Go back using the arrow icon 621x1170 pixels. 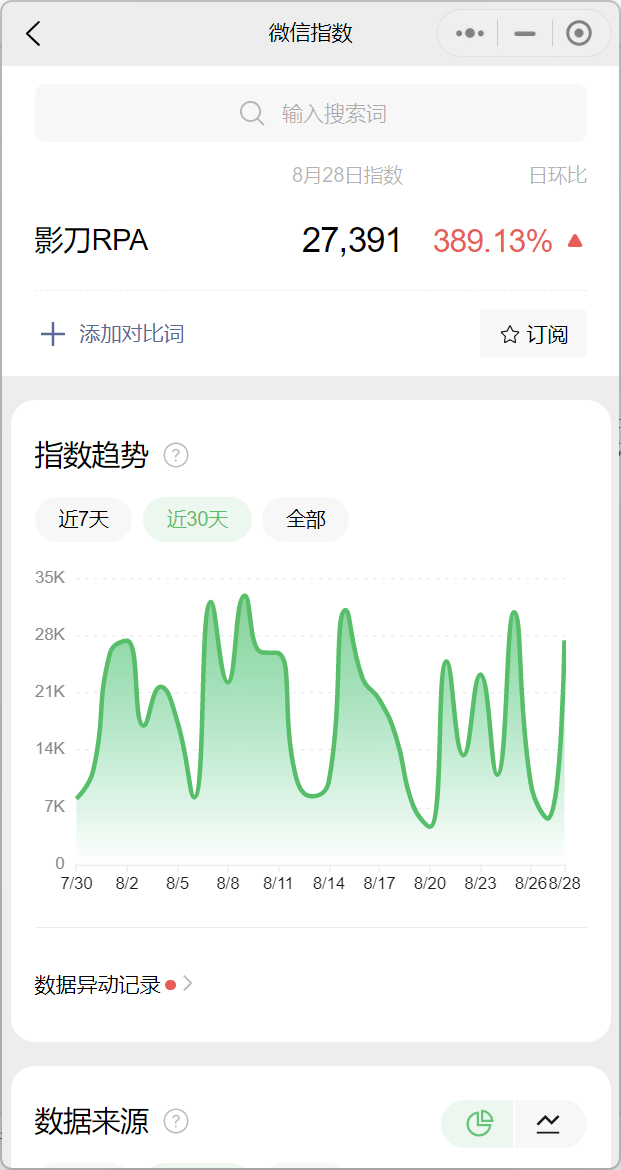pos(33,34)
